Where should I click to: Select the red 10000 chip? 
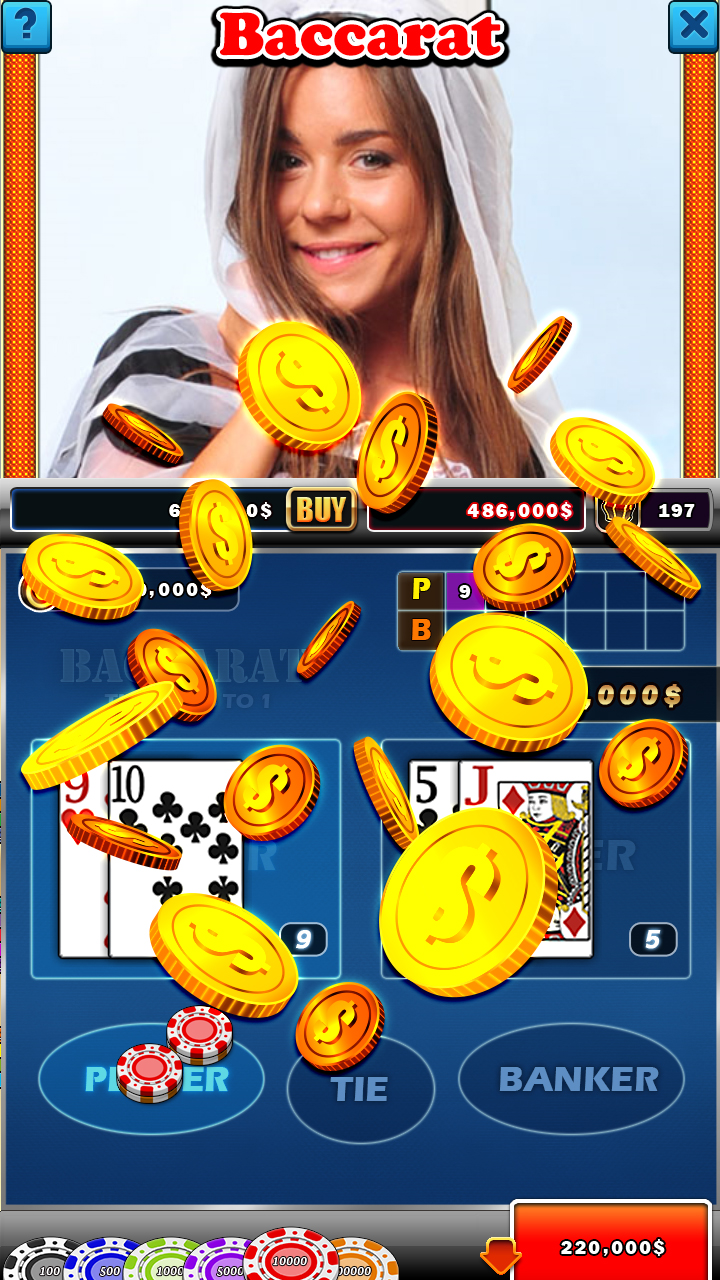(291, 1255)
